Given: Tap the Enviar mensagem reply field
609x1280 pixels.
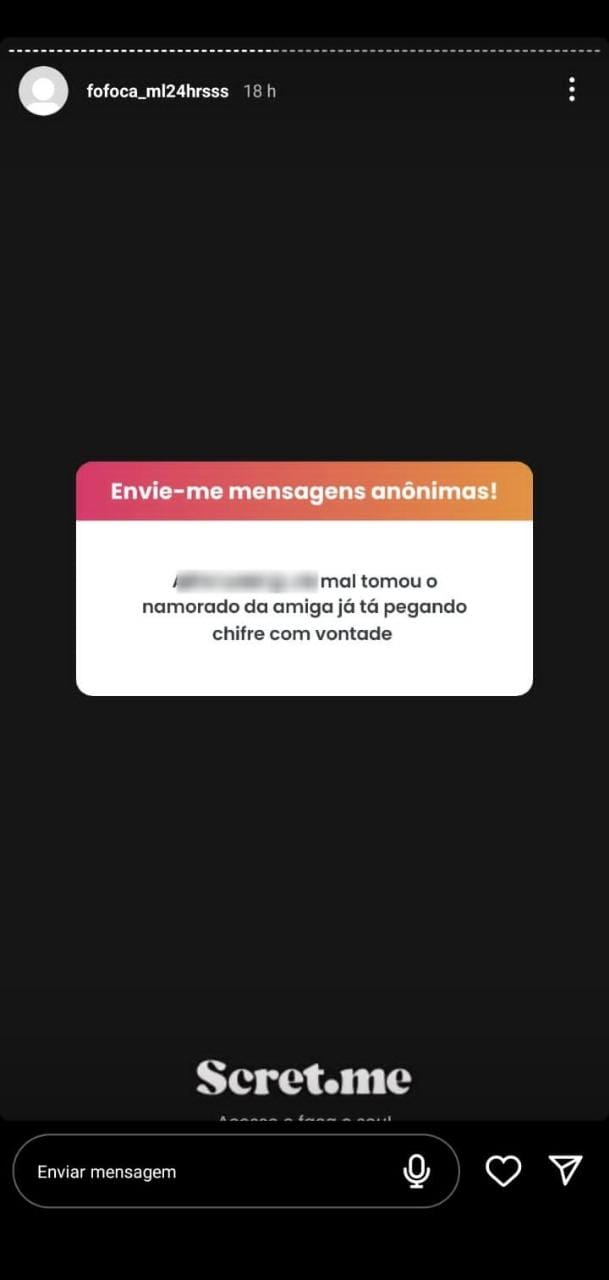Looking at the screenshot, I should tap(200, 1171).
